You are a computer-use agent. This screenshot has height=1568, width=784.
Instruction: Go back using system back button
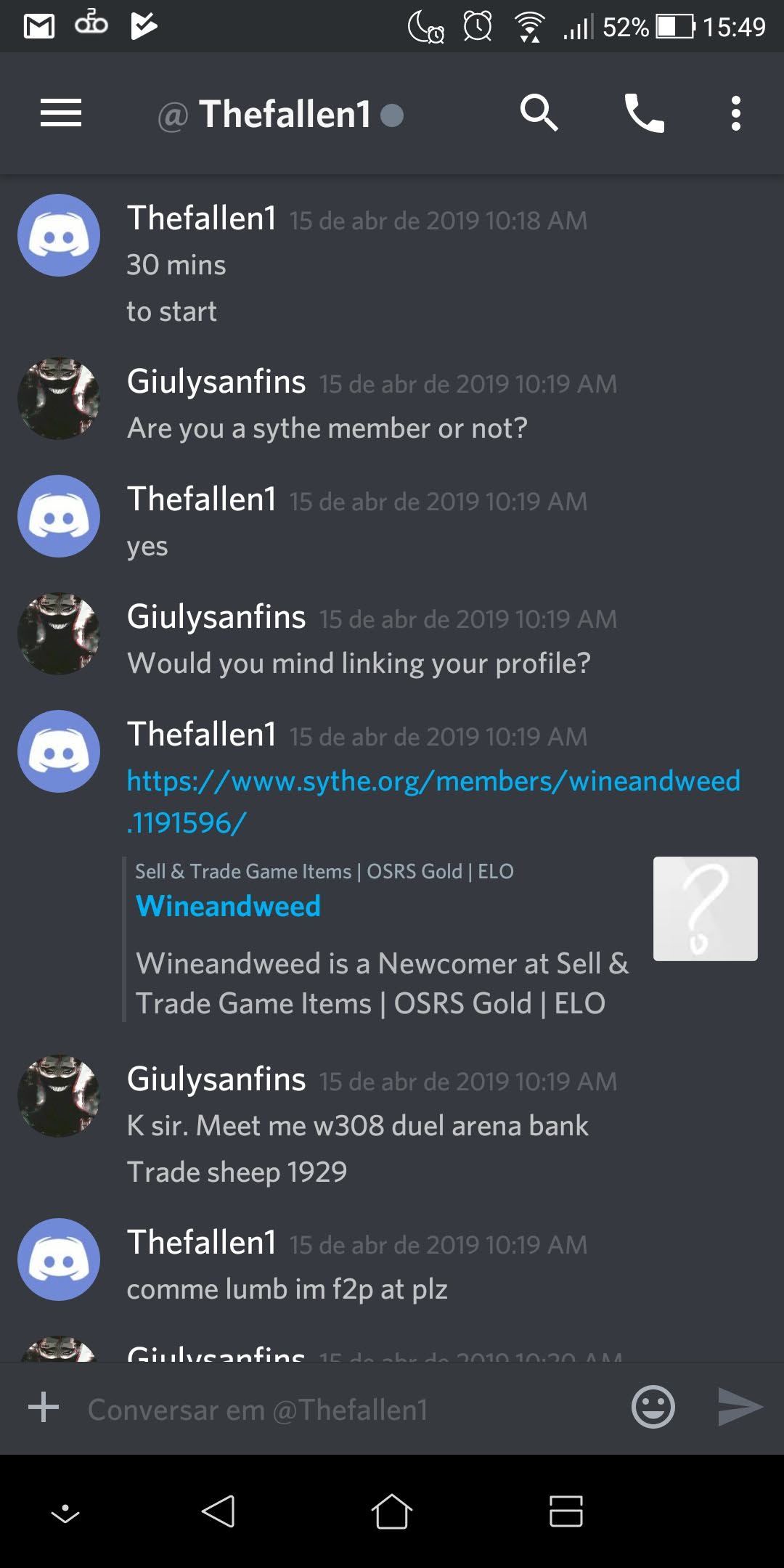[x=218, y=1512]
